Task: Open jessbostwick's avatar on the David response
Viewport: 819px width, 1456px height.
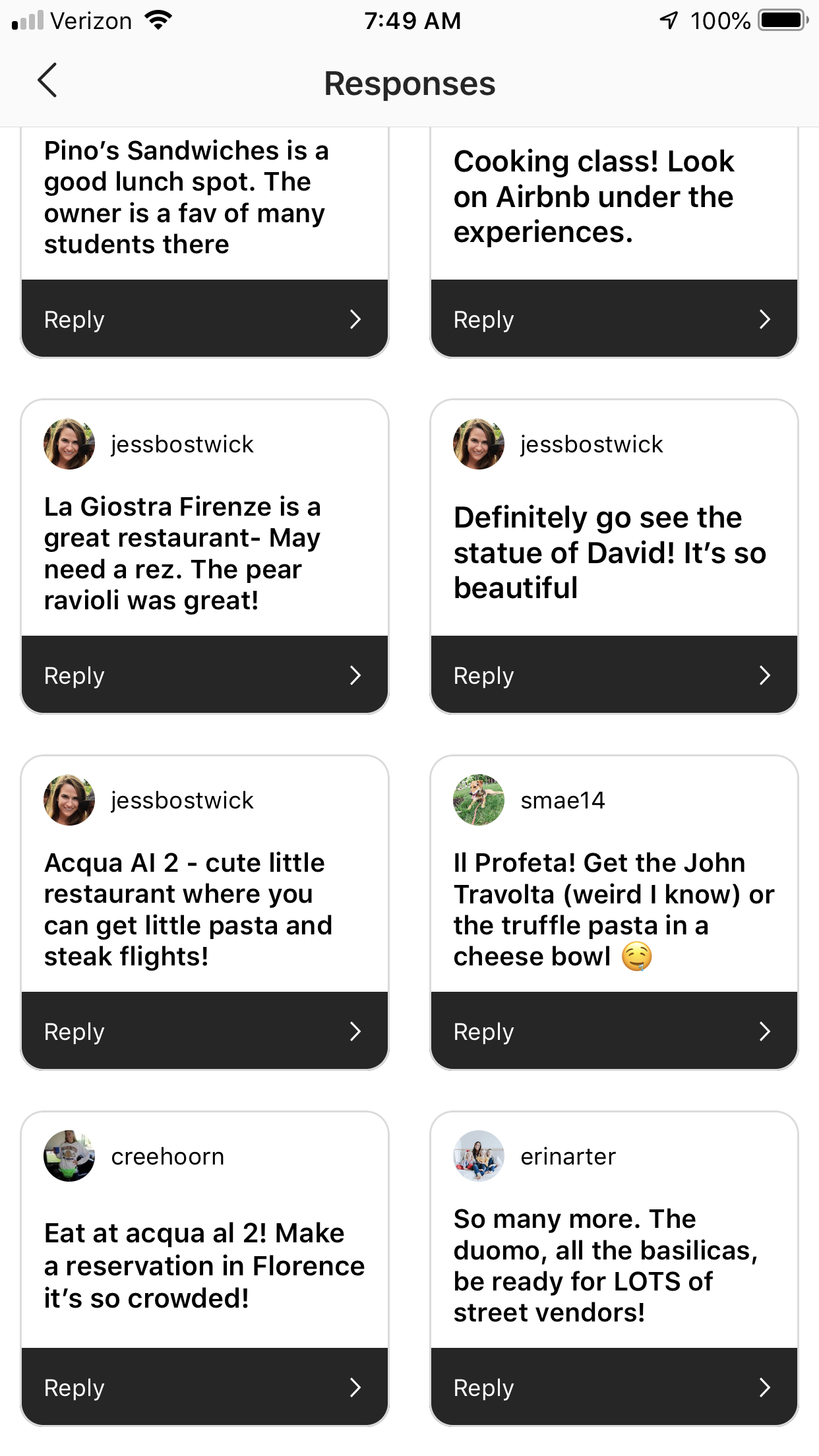Action: click(479, 444)
